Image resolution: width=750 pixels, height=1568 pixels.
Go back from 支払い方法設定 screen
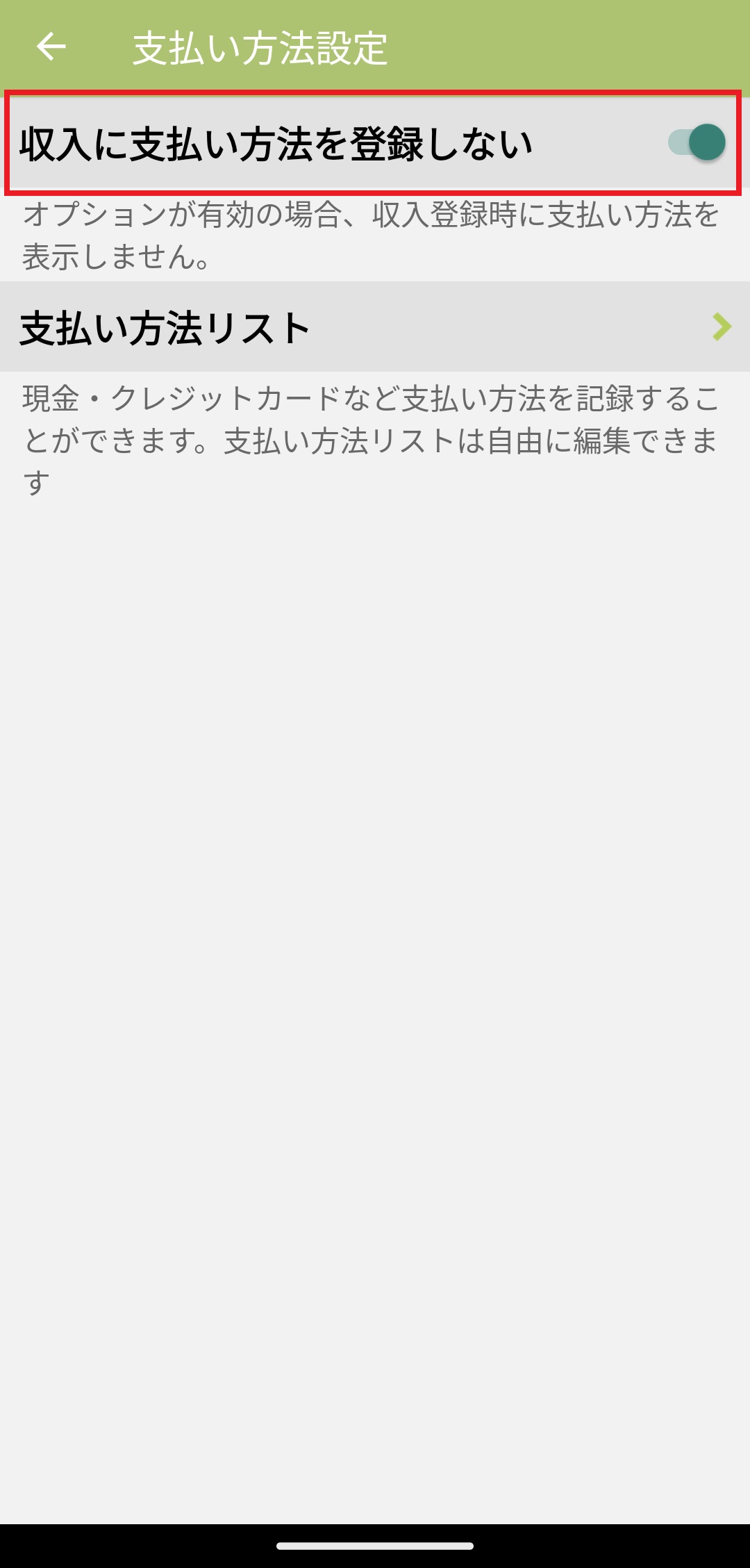51,47
